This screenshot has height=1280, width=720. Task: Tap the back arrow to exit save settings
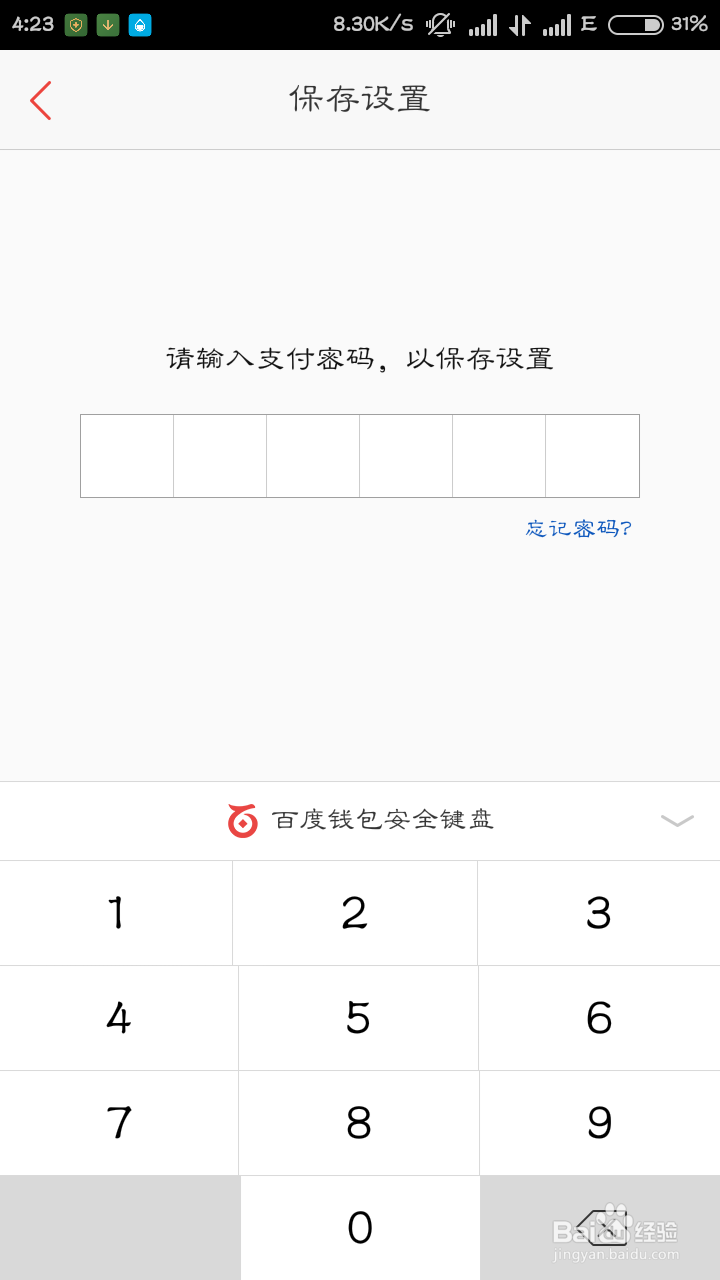(40, 100)
